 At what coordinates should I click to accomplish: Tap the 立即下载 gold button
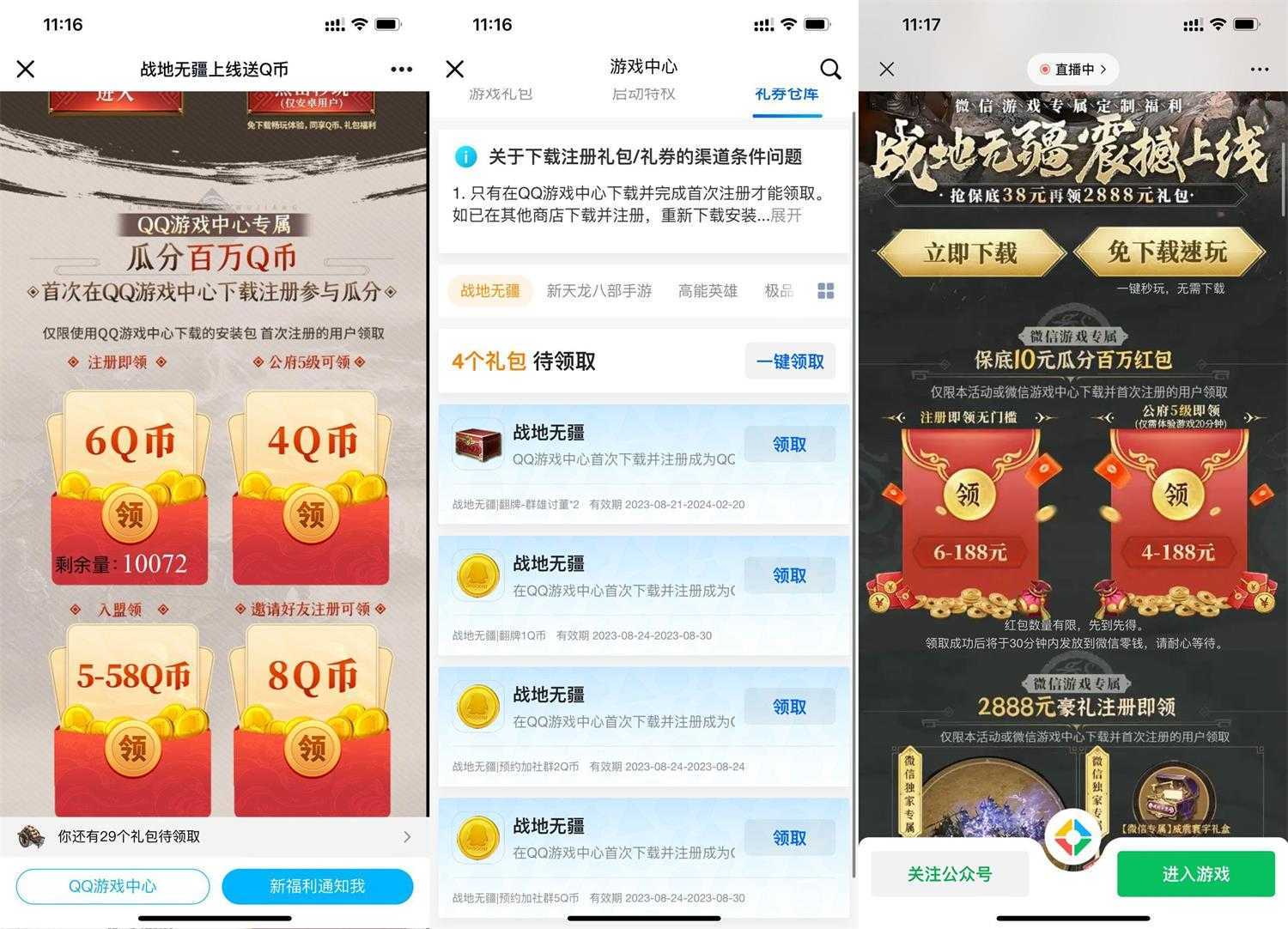[970, 252]
